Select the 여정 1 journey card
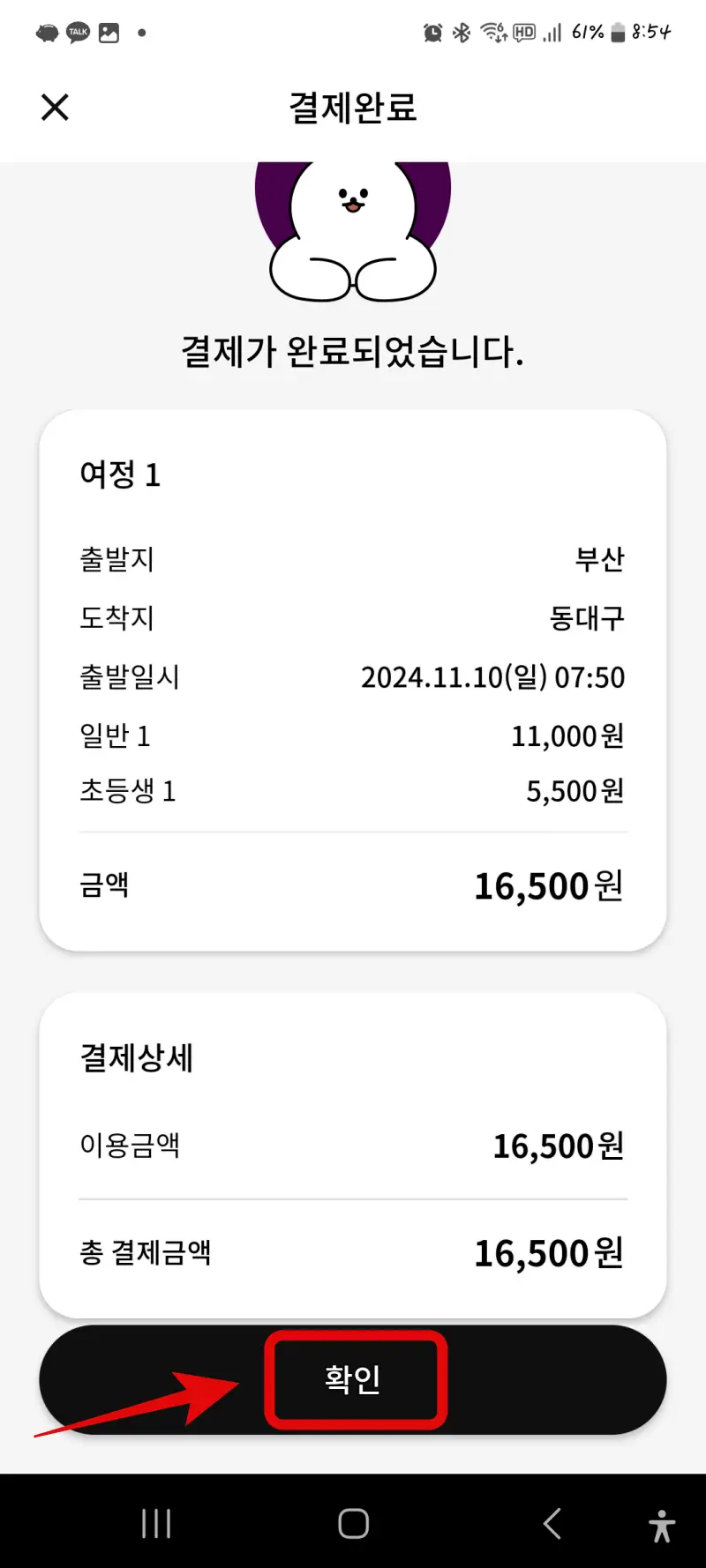The width and height of the screenshot is (706, 1568). [353, 679]
